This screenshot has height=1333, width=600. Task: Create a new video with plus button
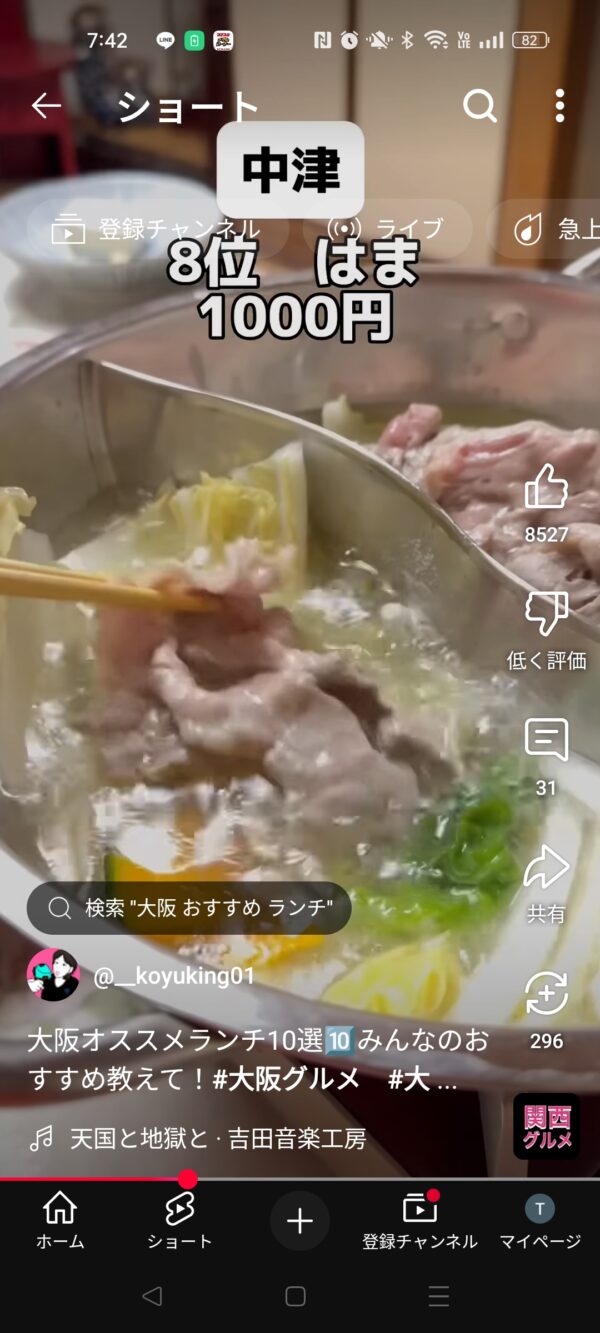coord(300,1220)
